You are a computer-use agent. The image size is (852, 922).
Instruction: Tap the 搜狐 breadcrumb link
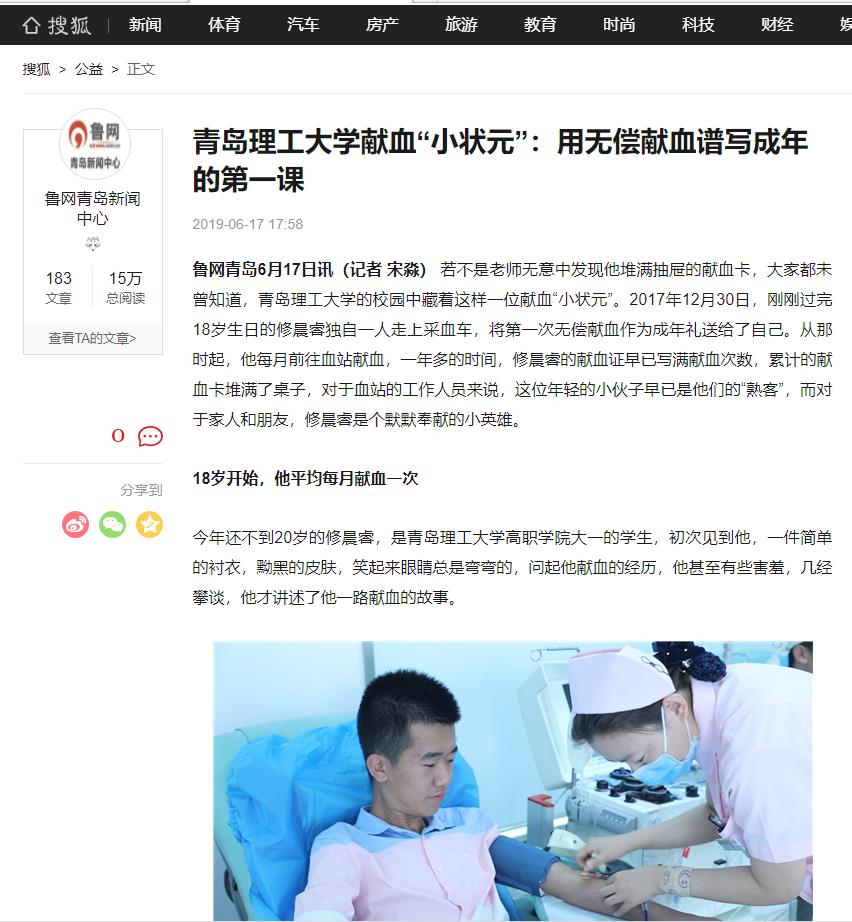click(x=37, y=69)
